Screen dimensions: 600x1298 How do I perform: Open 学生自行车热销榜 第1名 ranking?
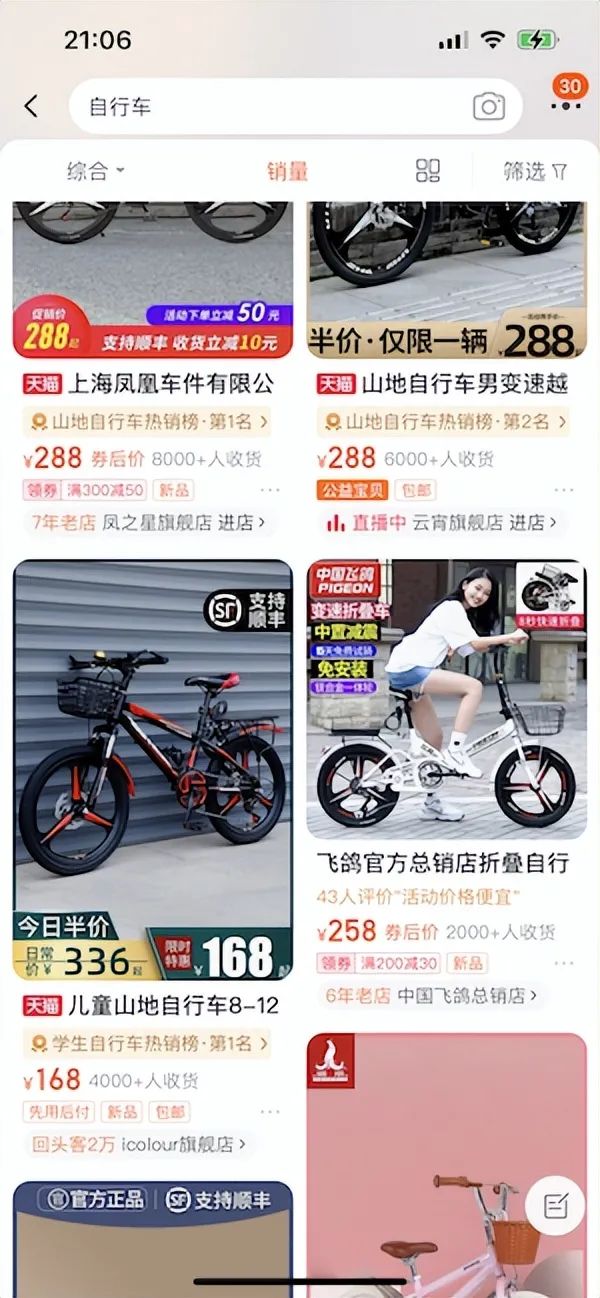147,1044
